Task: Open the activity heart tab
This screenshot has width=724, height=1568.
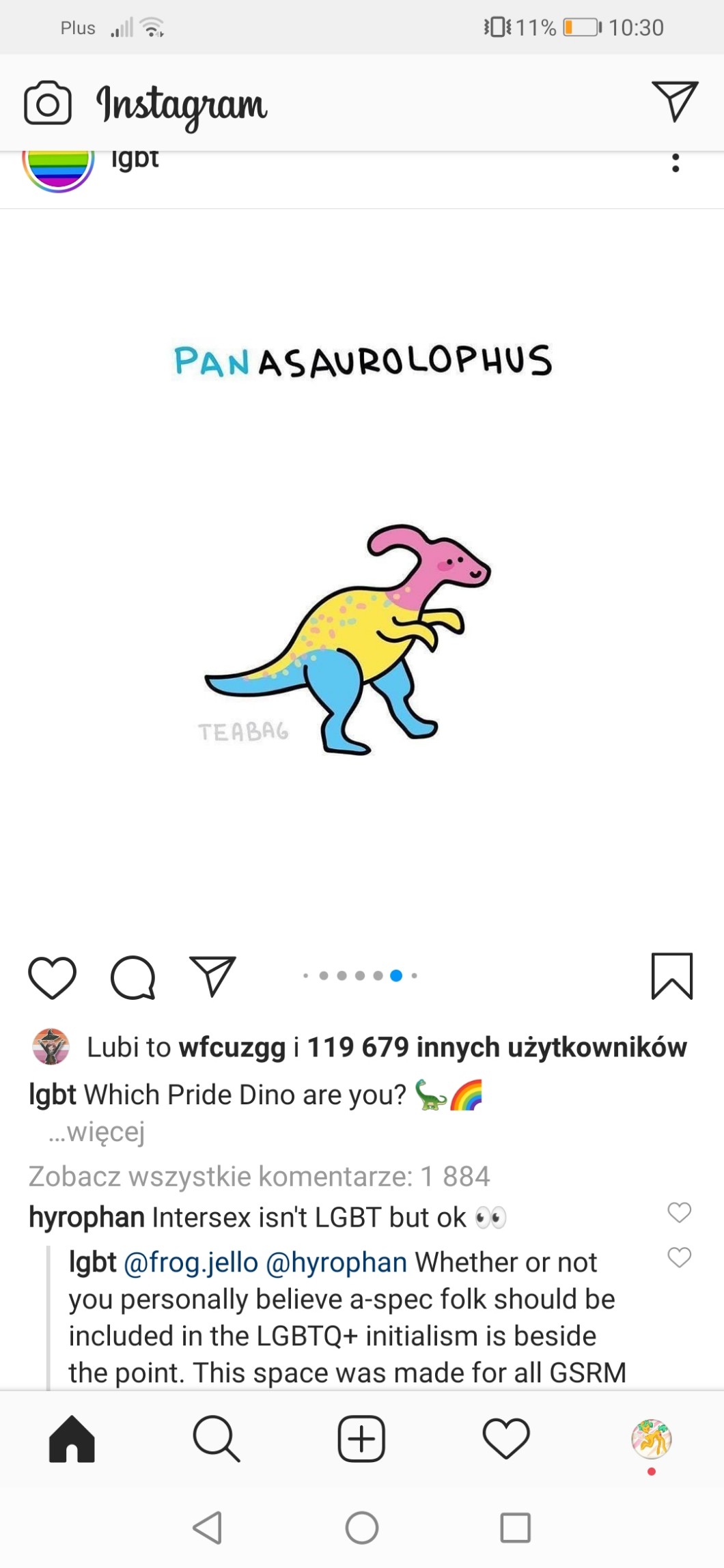Action: pyautogui.click(x=506, y=1439)
